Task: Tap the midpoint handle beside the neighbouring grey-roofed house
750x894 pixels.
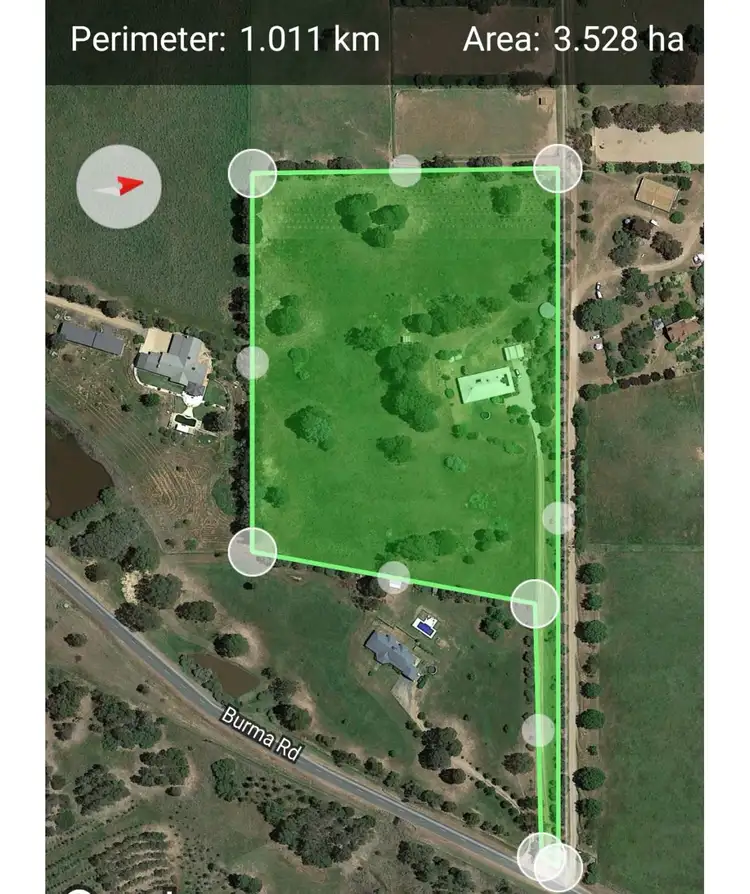Action: click(x=252, y=362)
